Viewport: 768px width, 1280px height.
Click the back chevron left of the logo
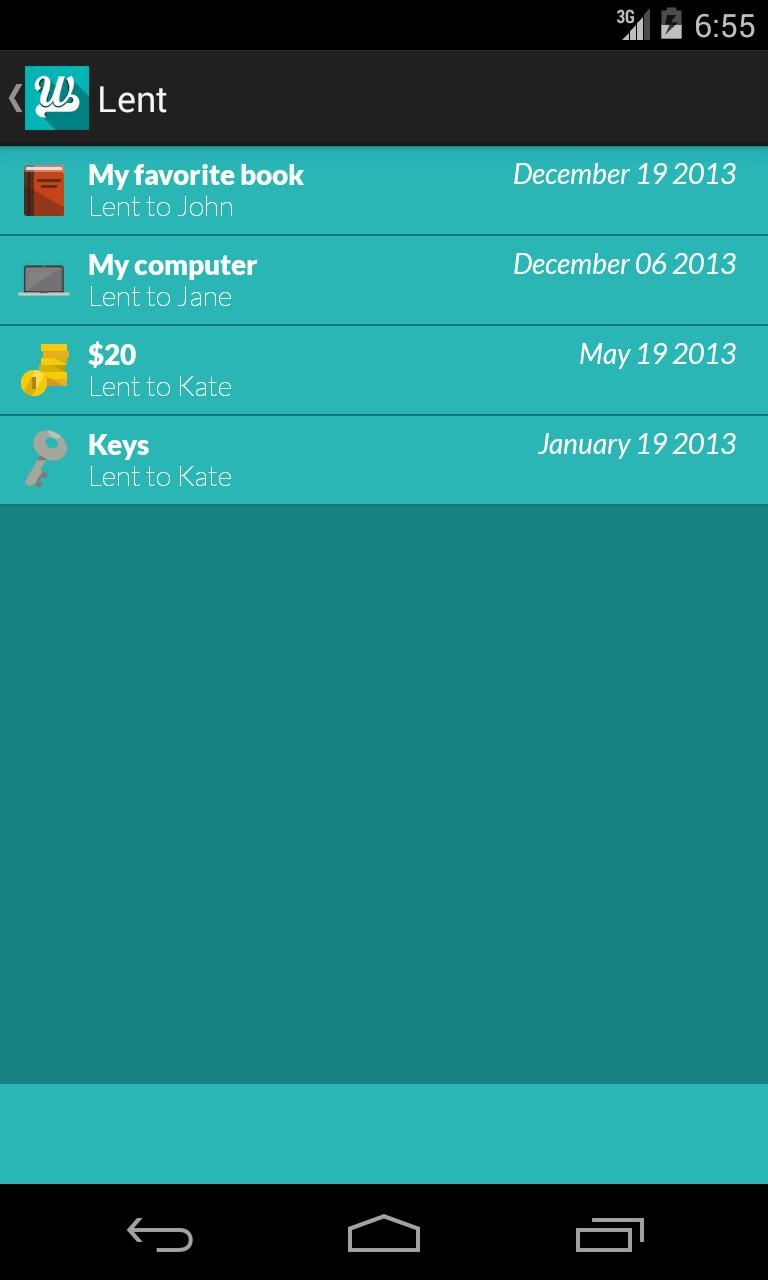[x=12, y=98]
